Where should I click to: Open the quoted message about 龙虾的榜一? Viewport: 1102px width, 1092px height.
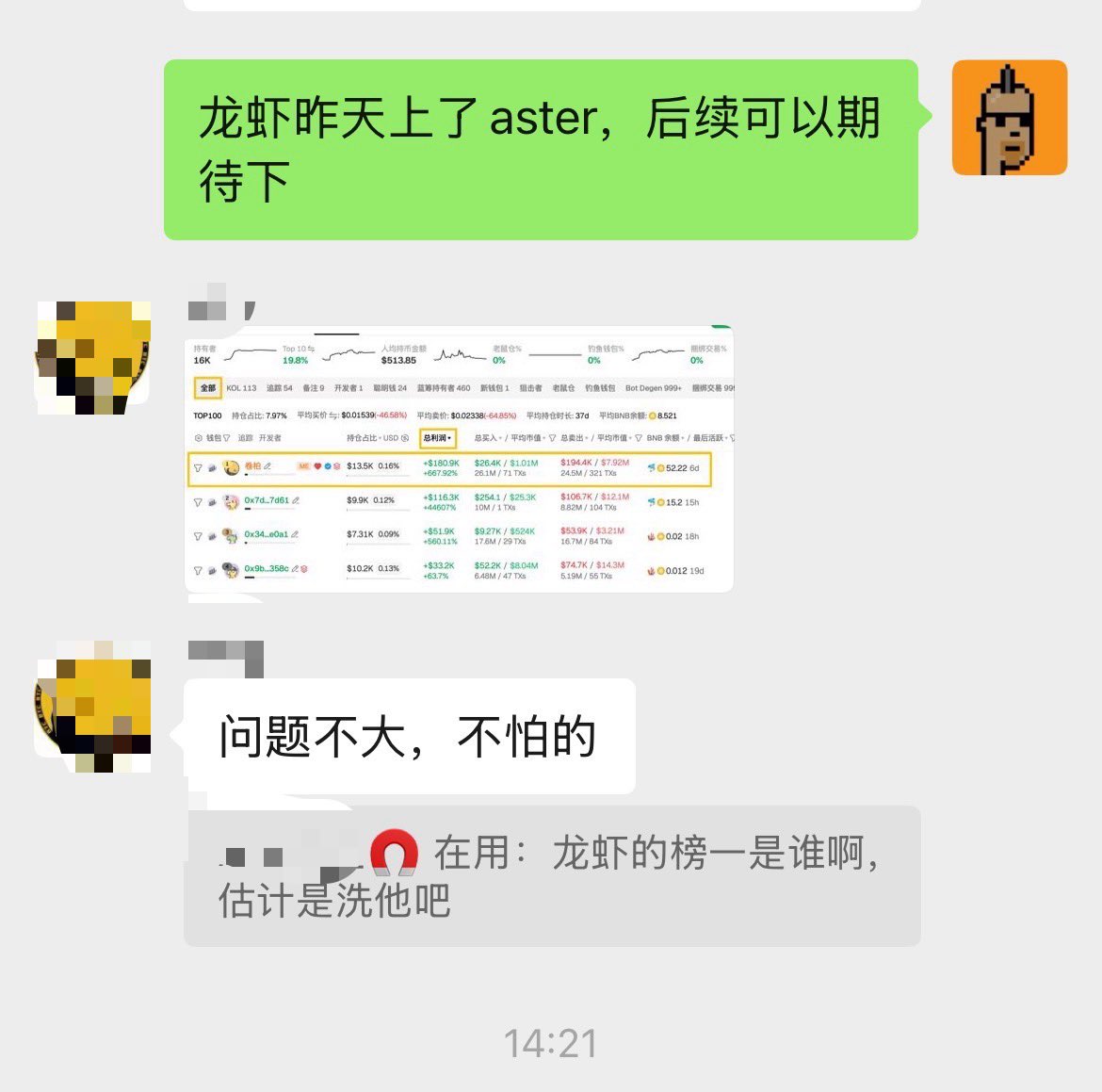click(x=551, y=875)
